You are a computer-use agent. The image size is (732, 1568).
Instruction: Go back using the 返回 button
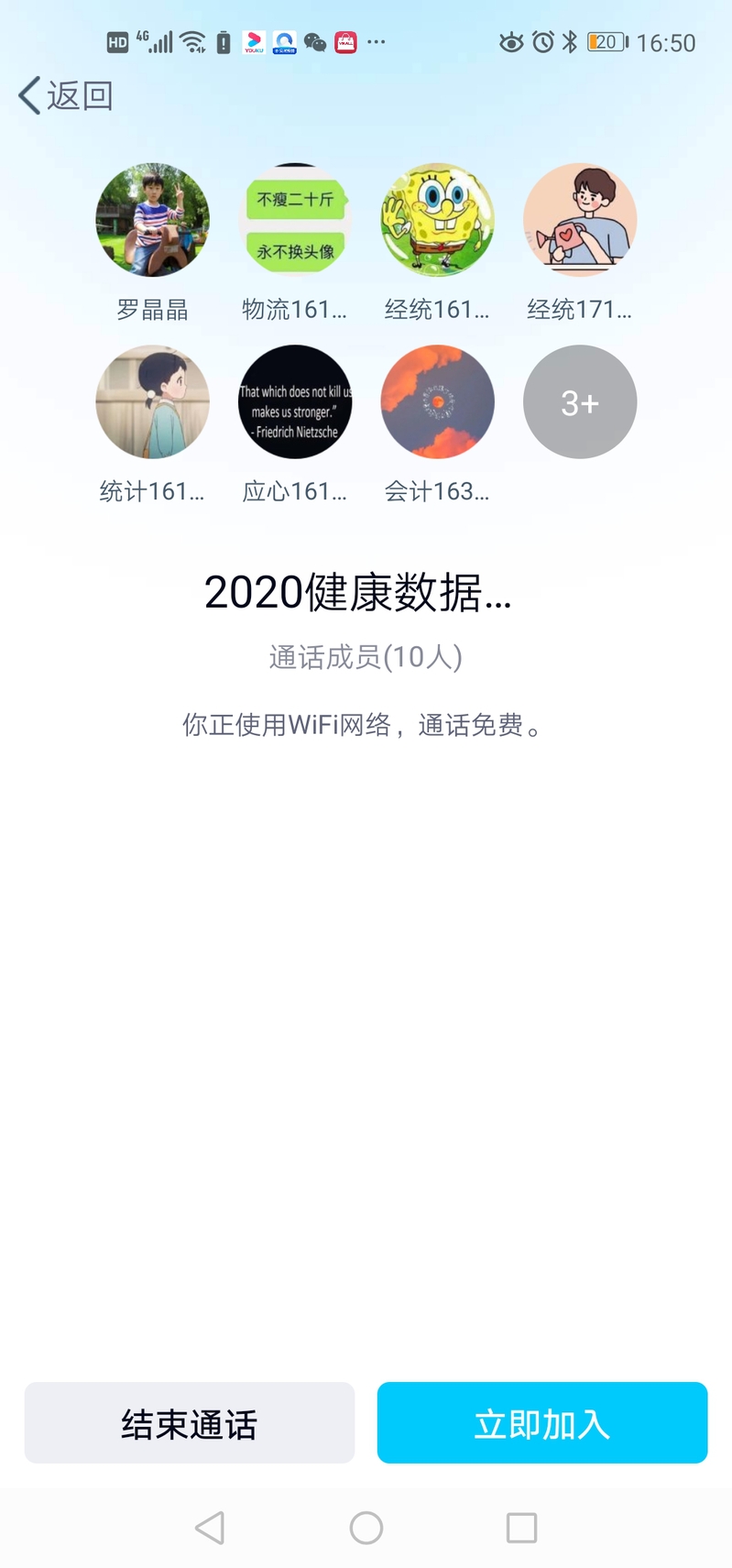[66, 95]
